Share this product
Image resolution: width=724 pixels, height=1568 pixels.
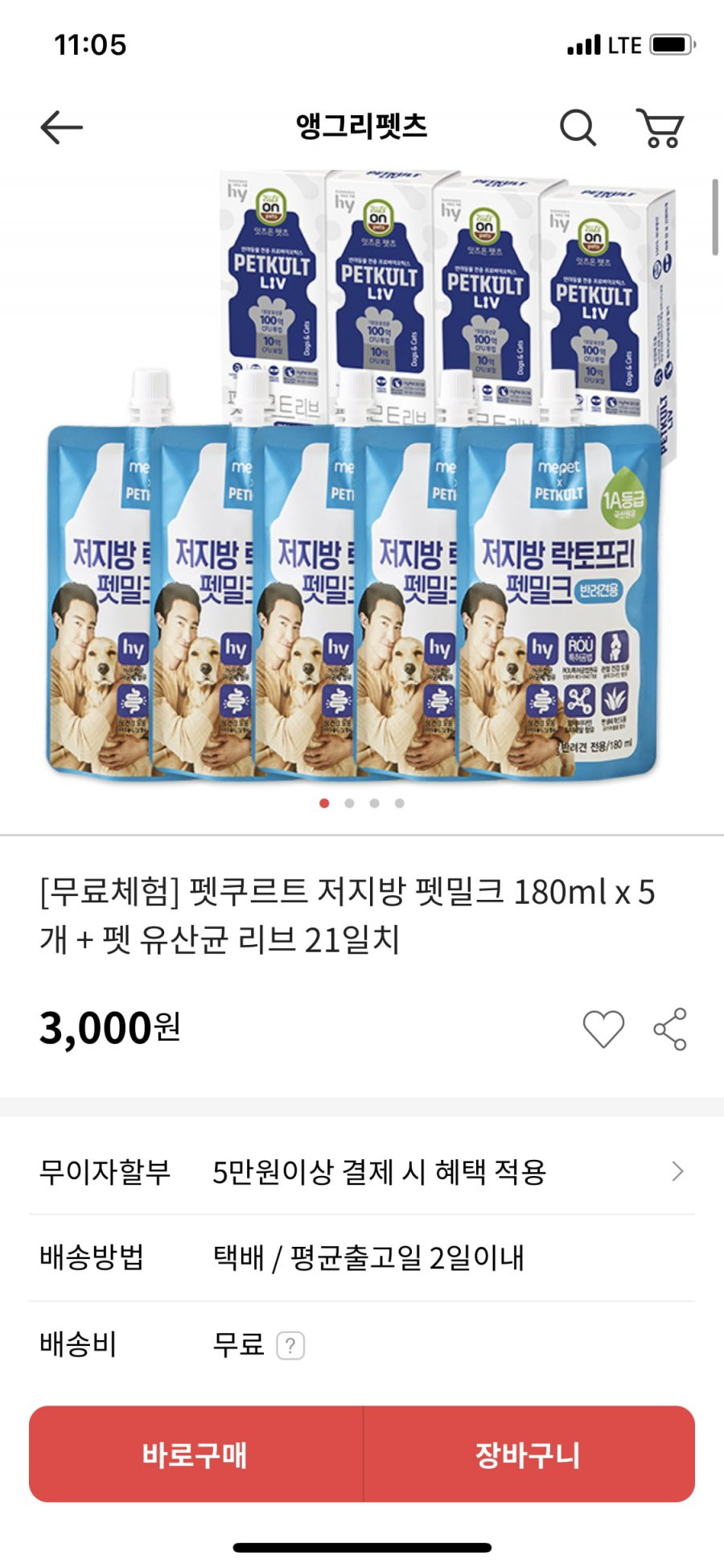(x=670, y=1029)
